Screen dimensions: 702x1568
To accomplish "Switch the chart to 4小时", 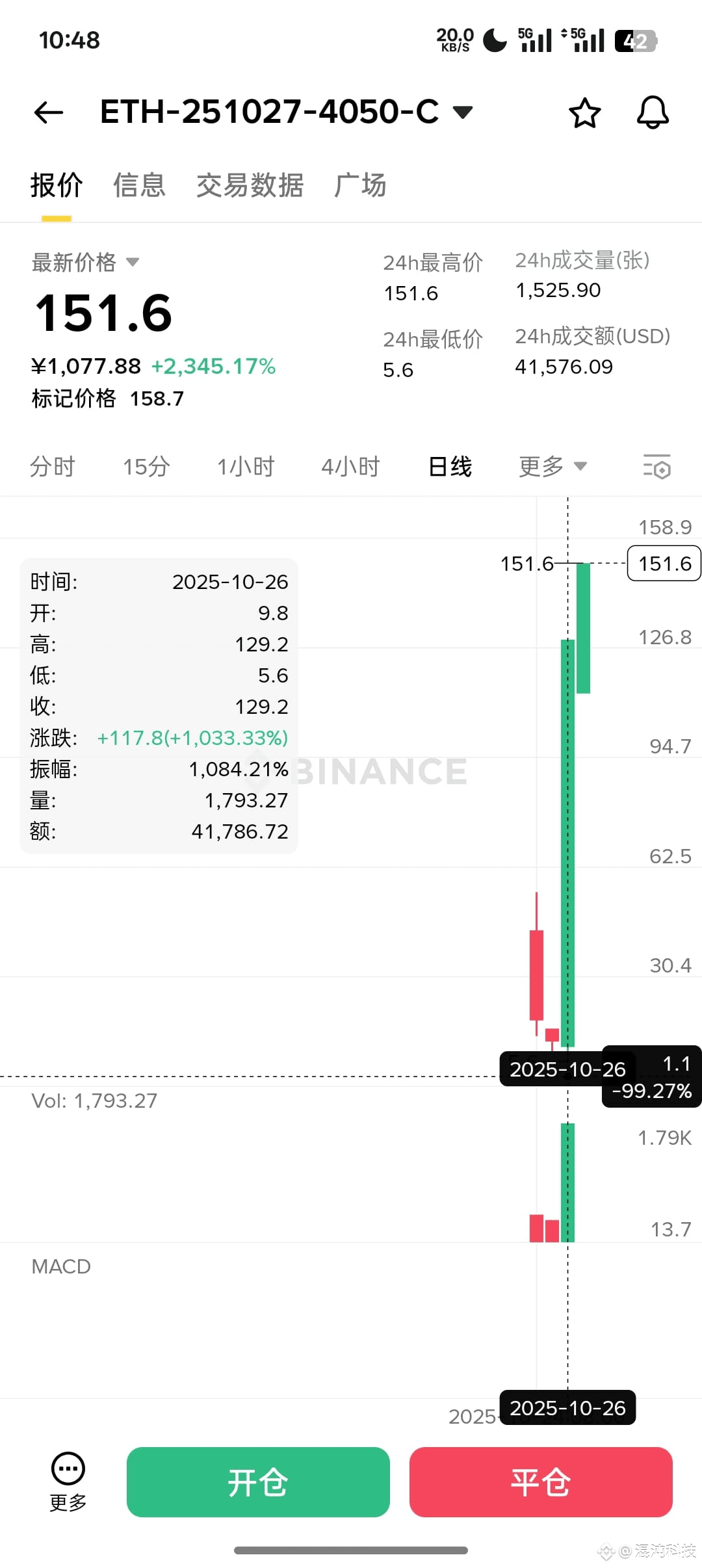I will click(350, 467).
